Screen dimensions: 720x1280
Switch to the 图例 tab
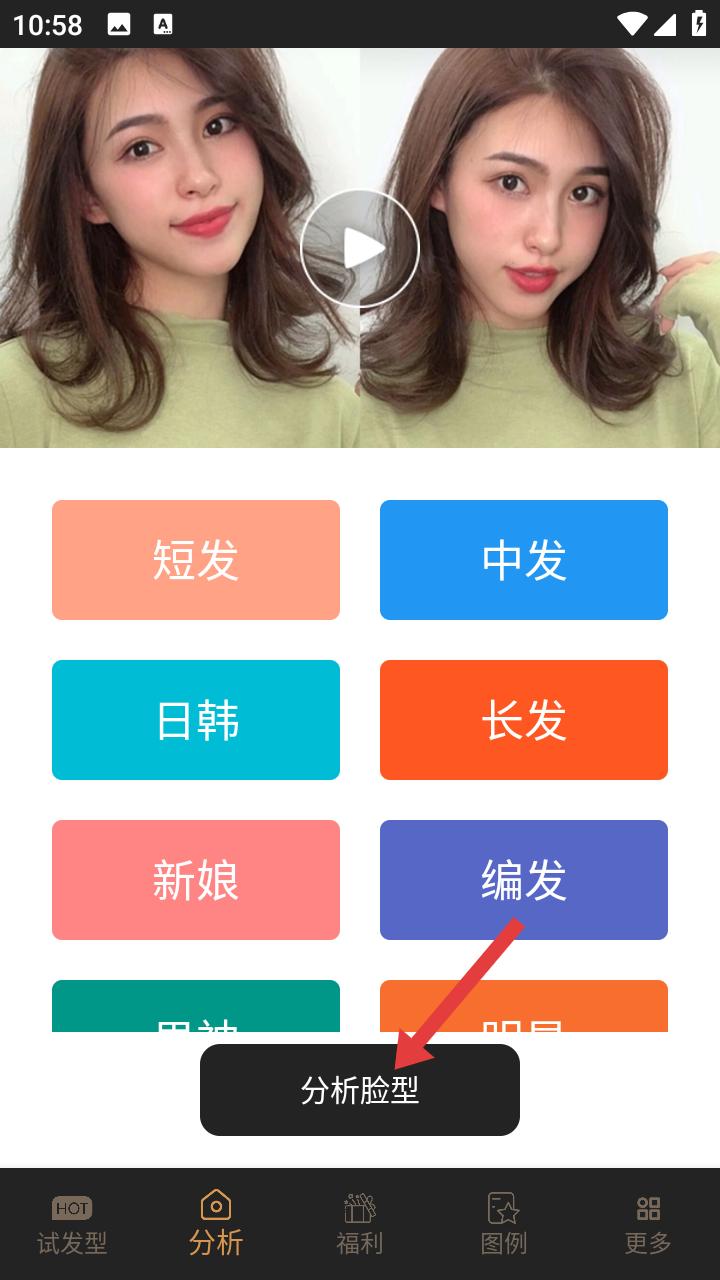coord(504,1224)
